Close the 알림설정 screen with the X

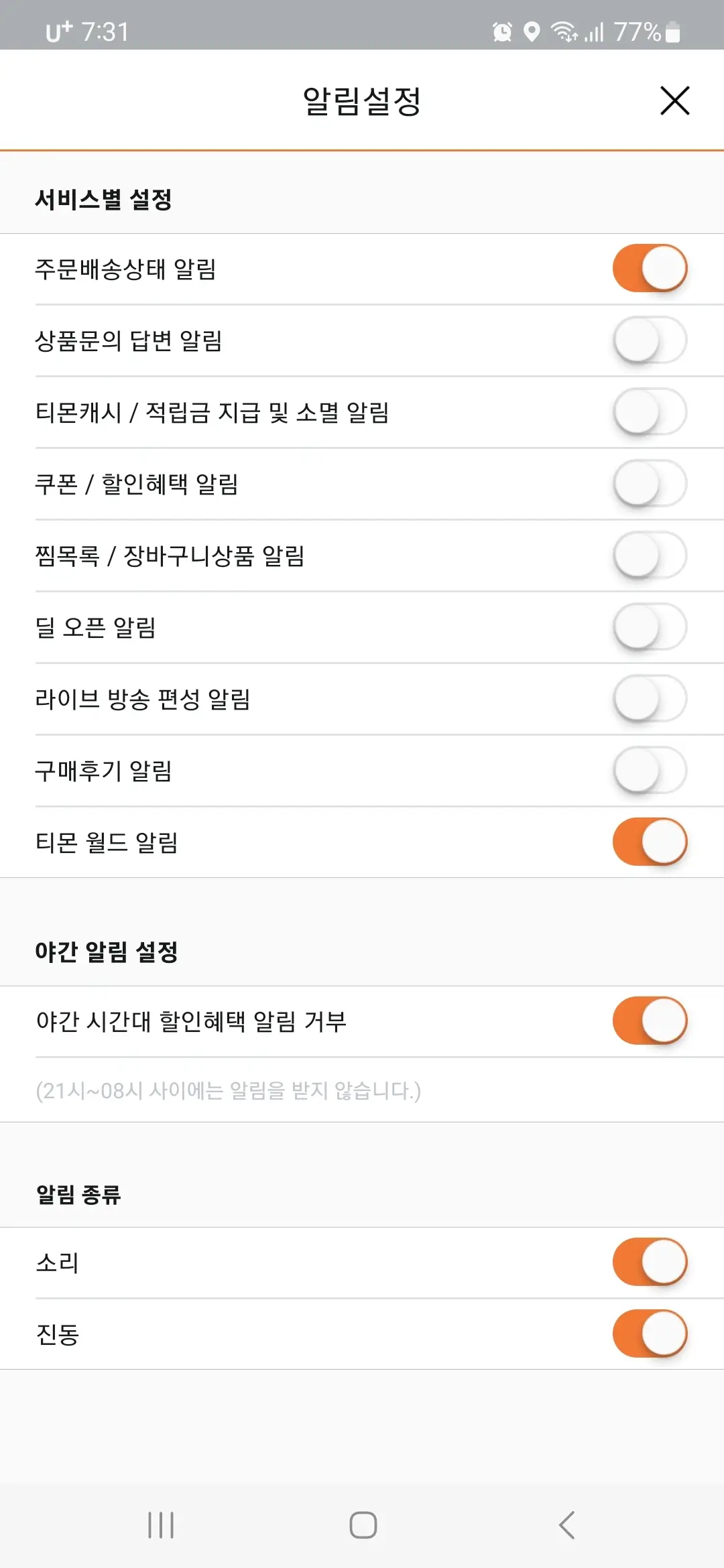tap(675, 101)
